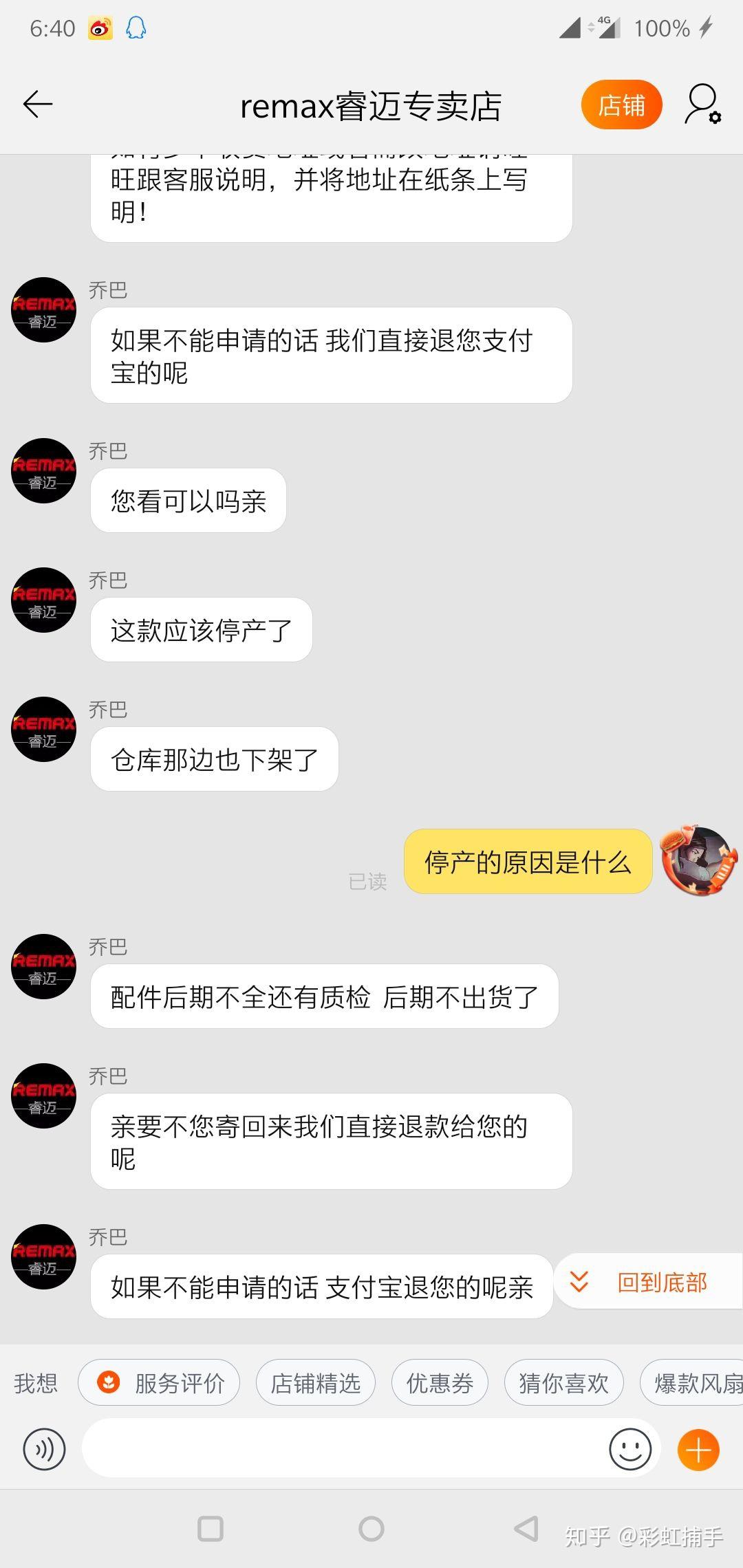Image resolution: width=743 pixels, height=1568 pixels.
Task: Open the 店铺 shop page button
Action: 621,105
